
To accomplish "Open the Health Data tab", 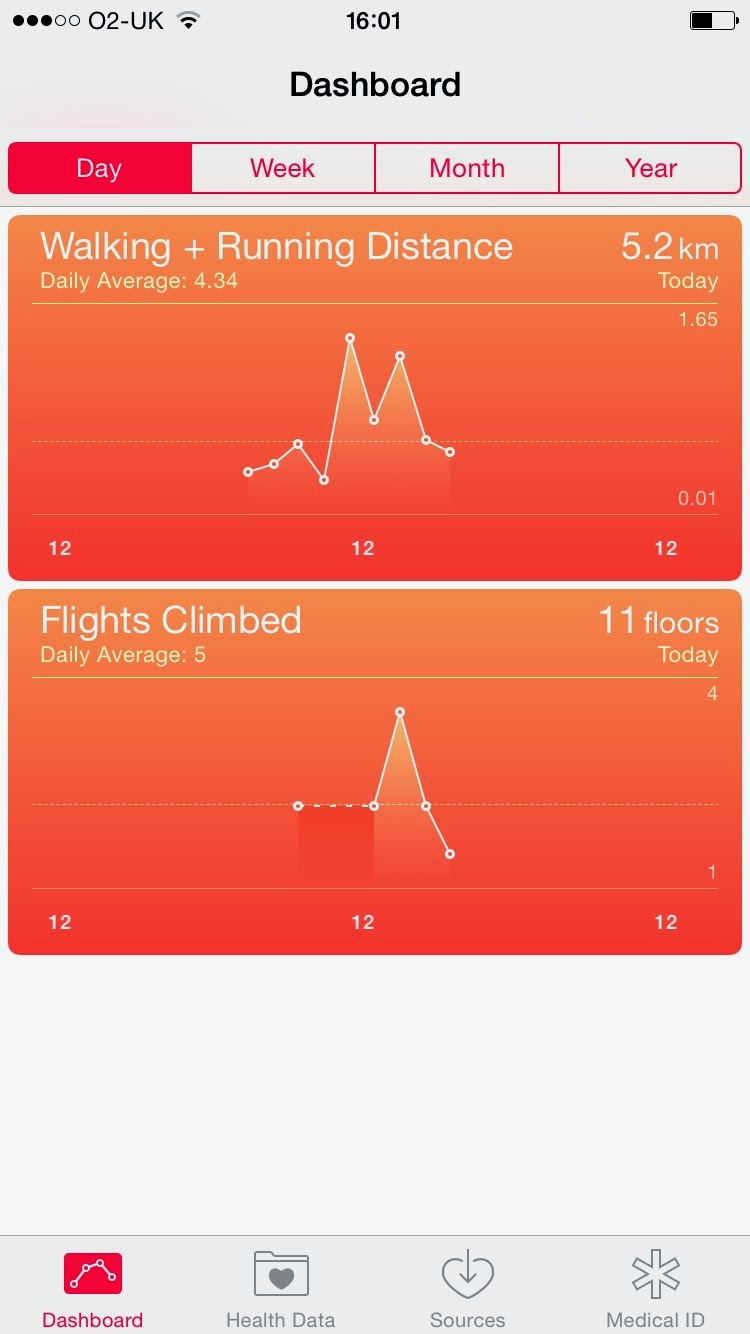I will tap(280, 1288).
